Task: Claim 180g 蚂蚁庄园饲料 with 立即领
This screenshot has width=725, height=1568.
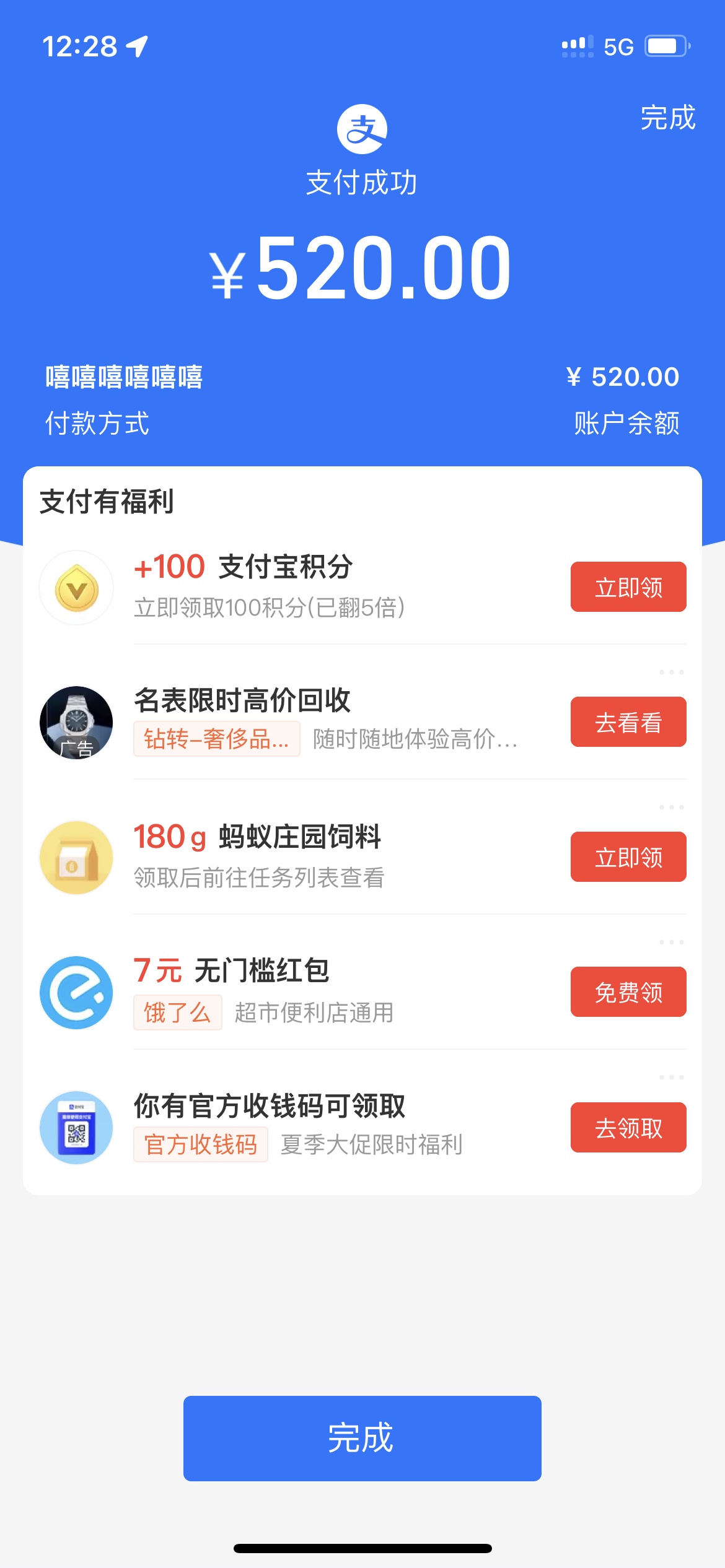Action: 628,857
